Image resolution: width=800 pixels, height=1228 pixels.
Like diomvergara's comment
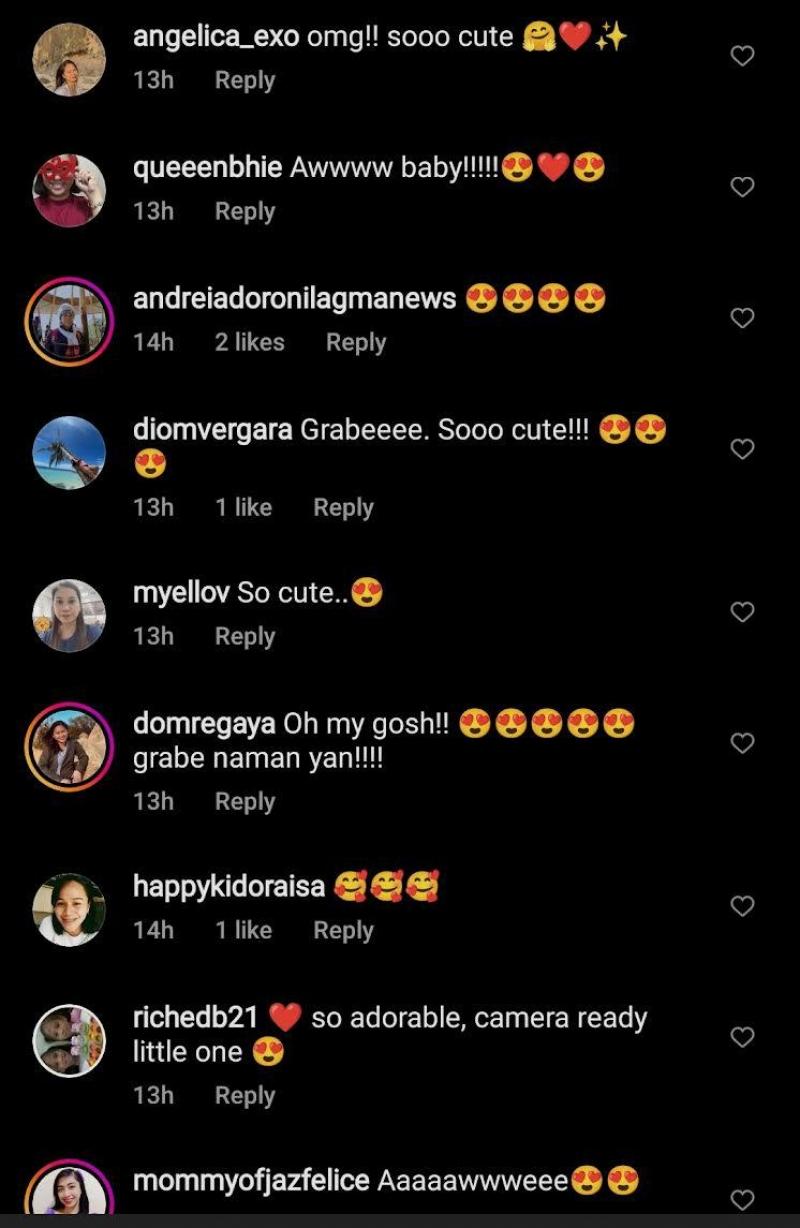(x=742, y=449)
